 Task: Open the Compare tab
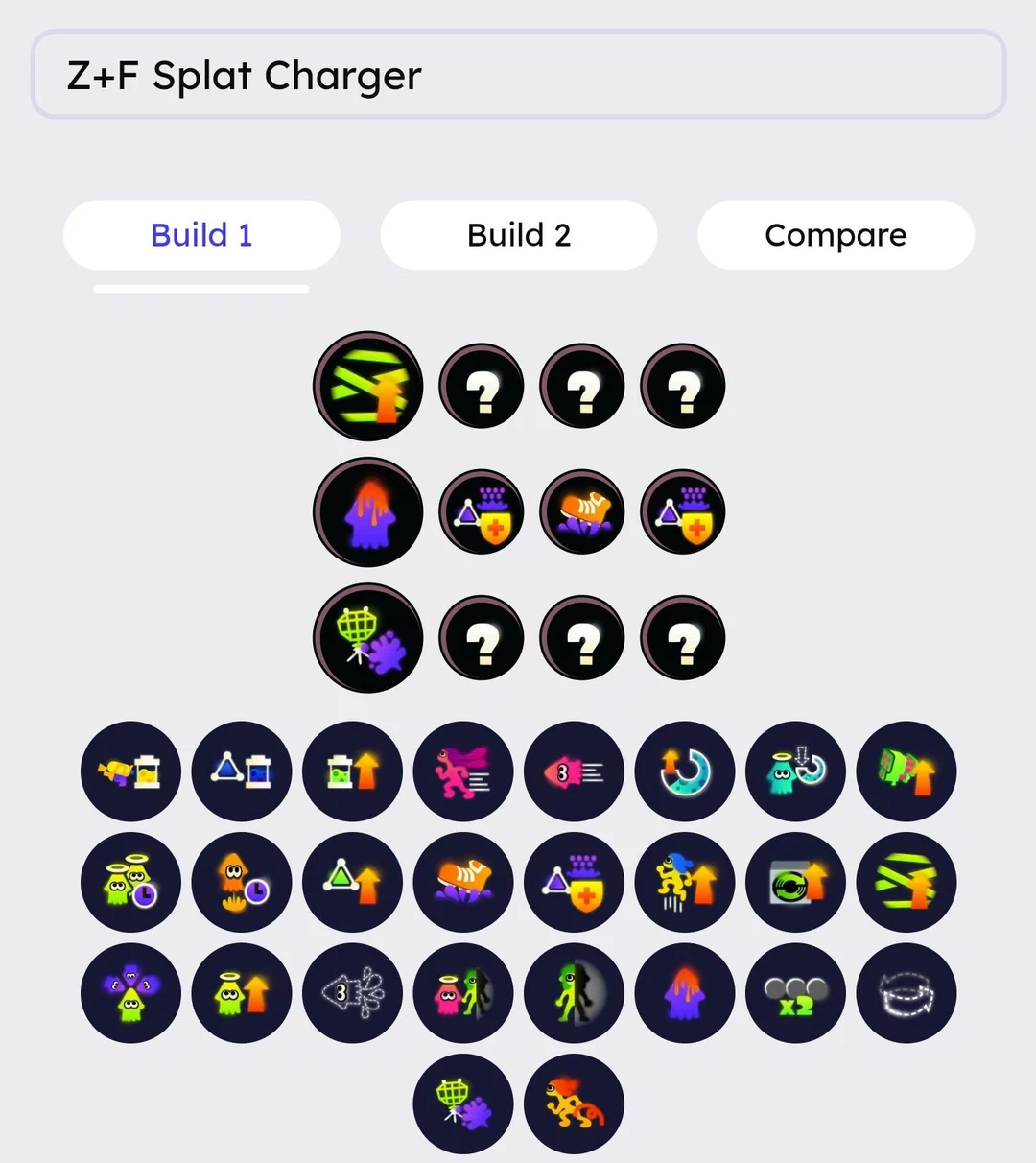(x=835, y=235)
